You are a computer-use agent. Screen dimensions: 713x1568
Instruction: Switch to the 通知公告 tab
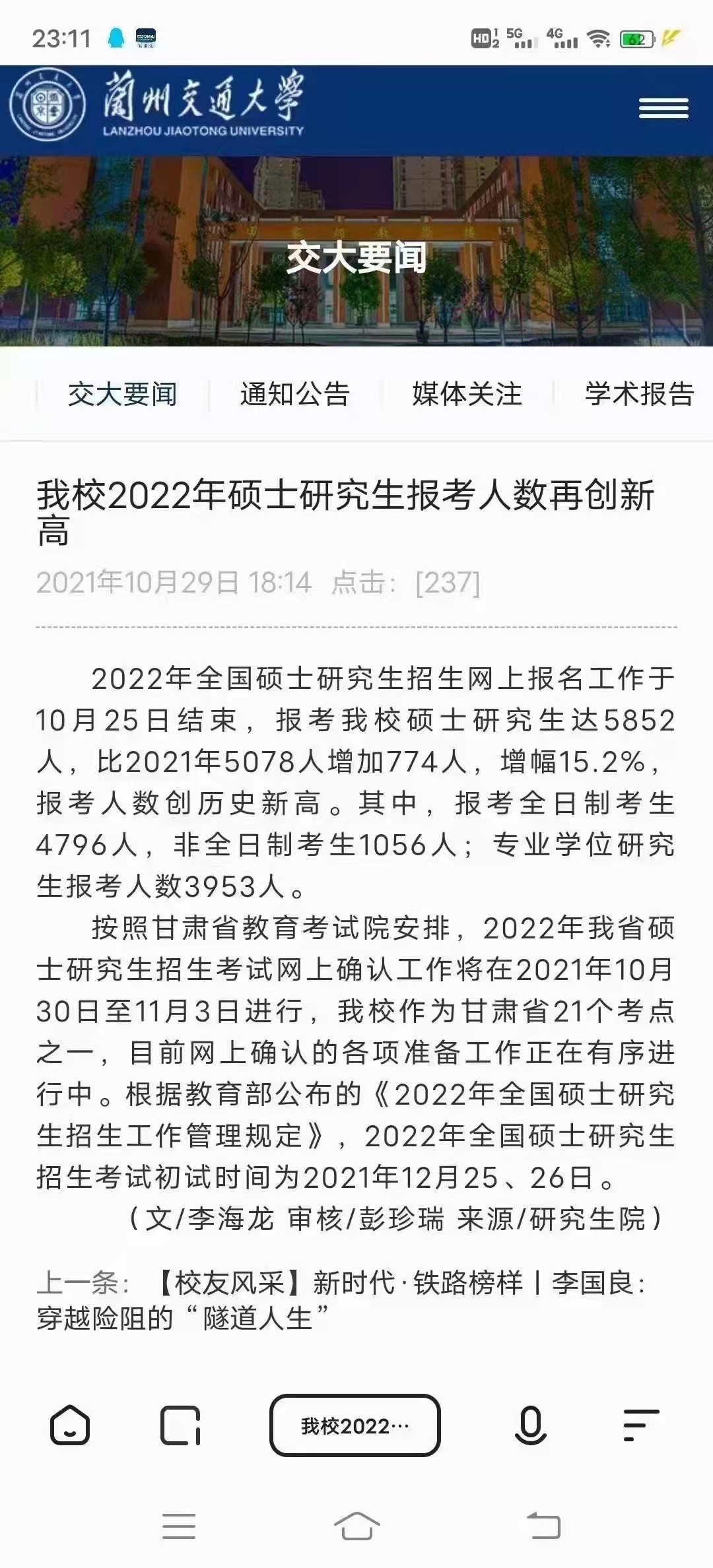[294, 394]
